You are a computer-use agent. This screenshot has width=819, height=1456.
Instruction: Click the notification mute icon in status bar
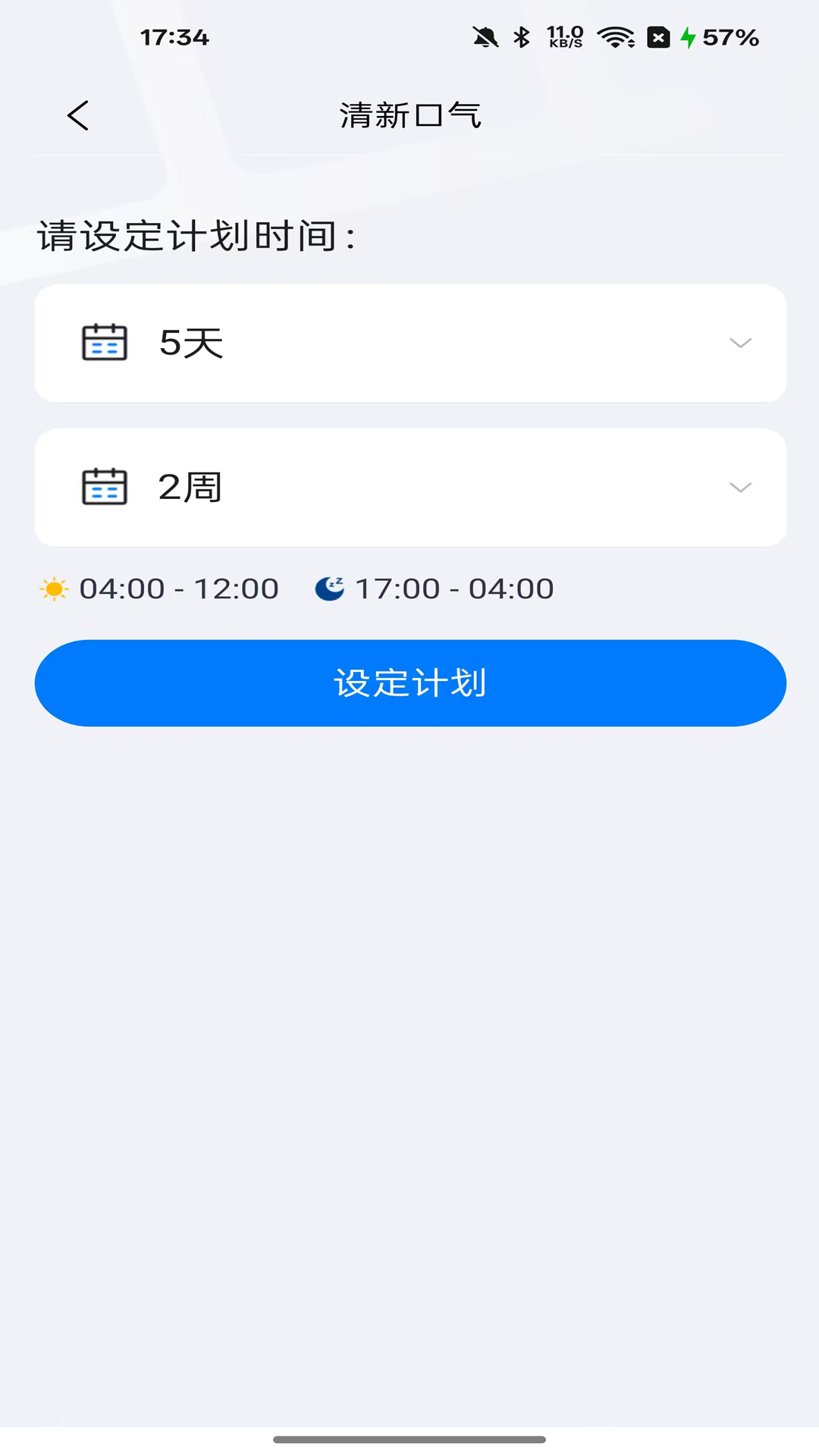click(x=485, y=35)
